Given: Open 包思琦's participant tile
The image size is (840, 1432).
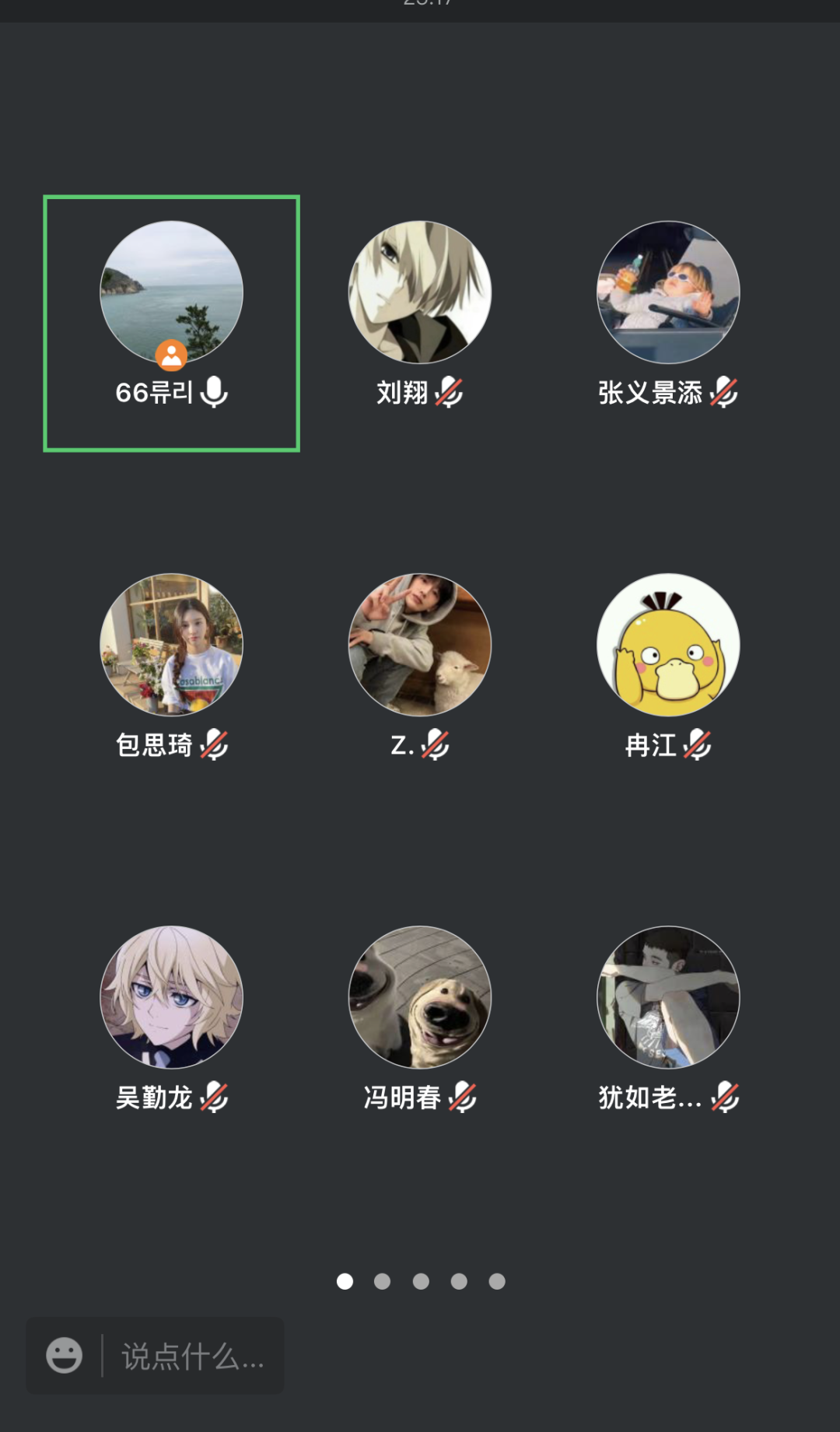Looking at the screenshot, I should 171,645.
